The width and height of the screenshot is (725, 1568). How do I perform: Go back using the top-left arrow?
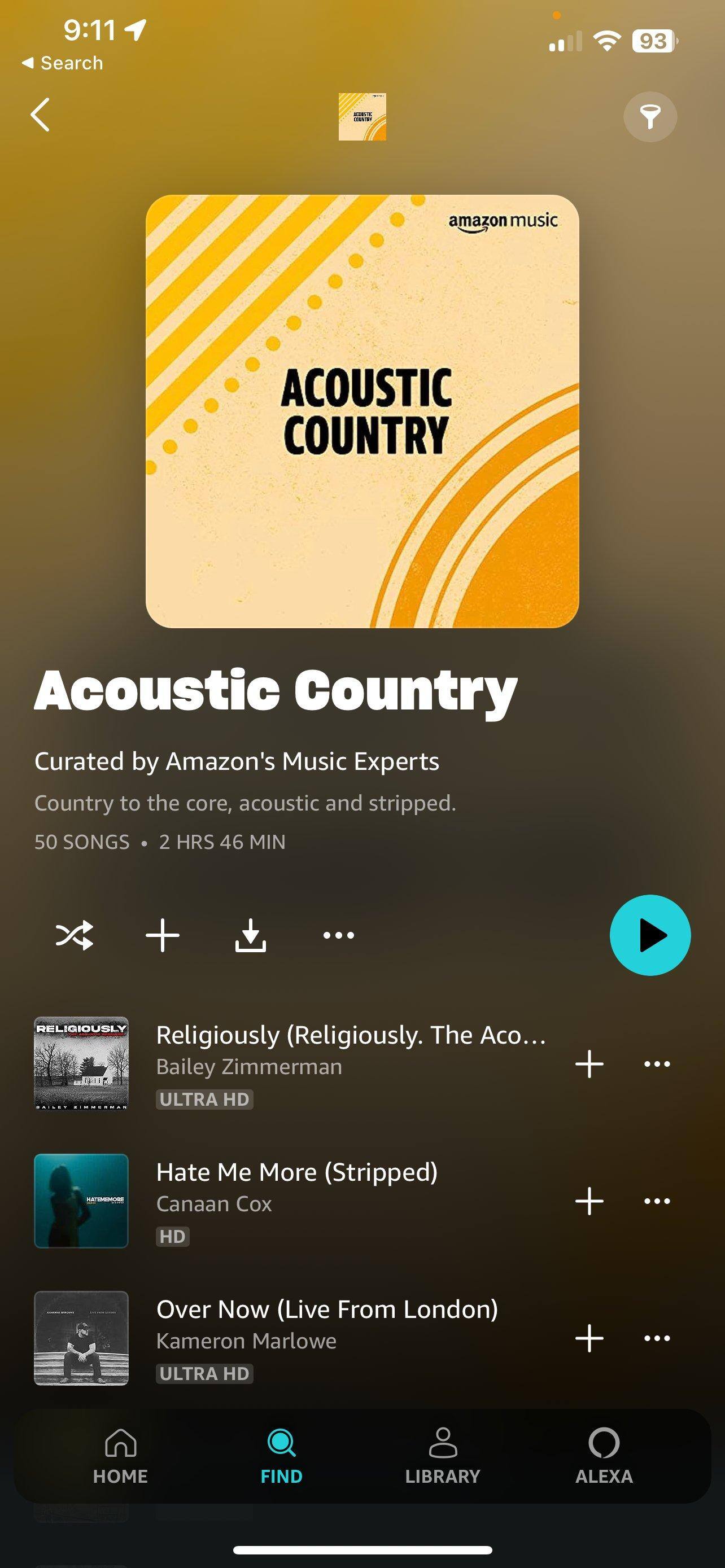point(40,115)
